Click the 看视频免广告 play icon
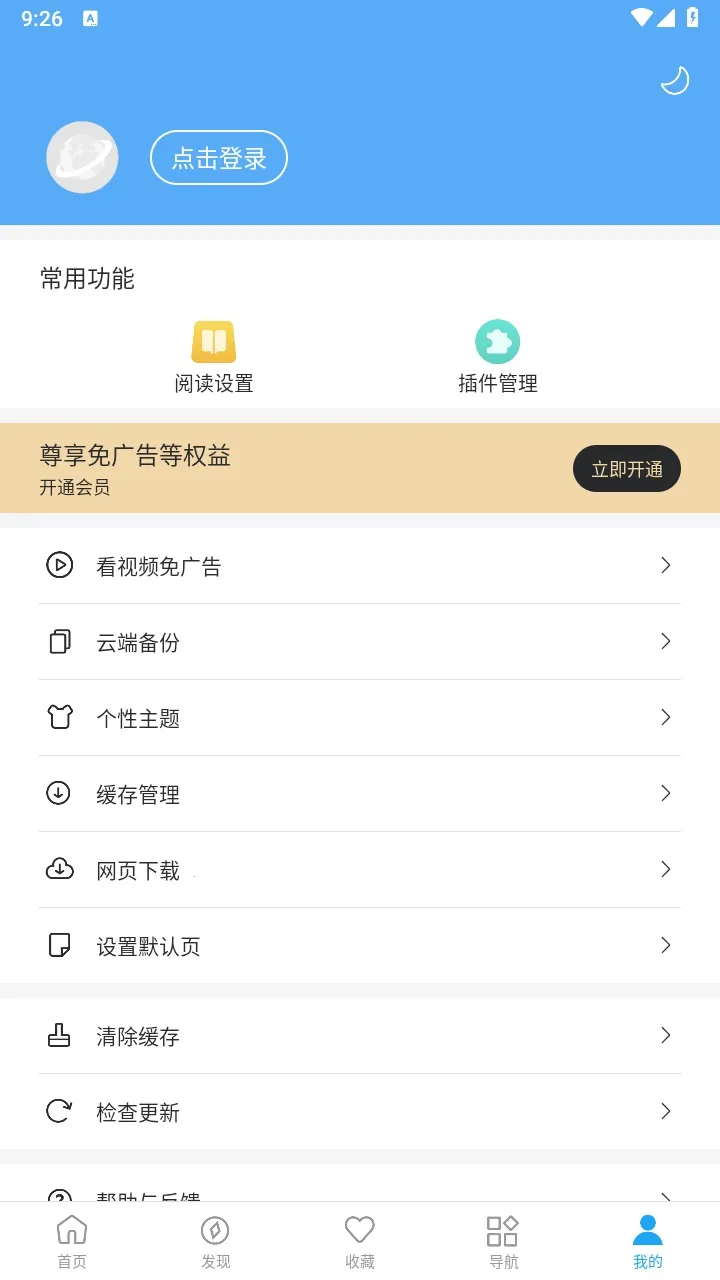This screenshot has height=1280, width=720. click(x=60, y=565)
